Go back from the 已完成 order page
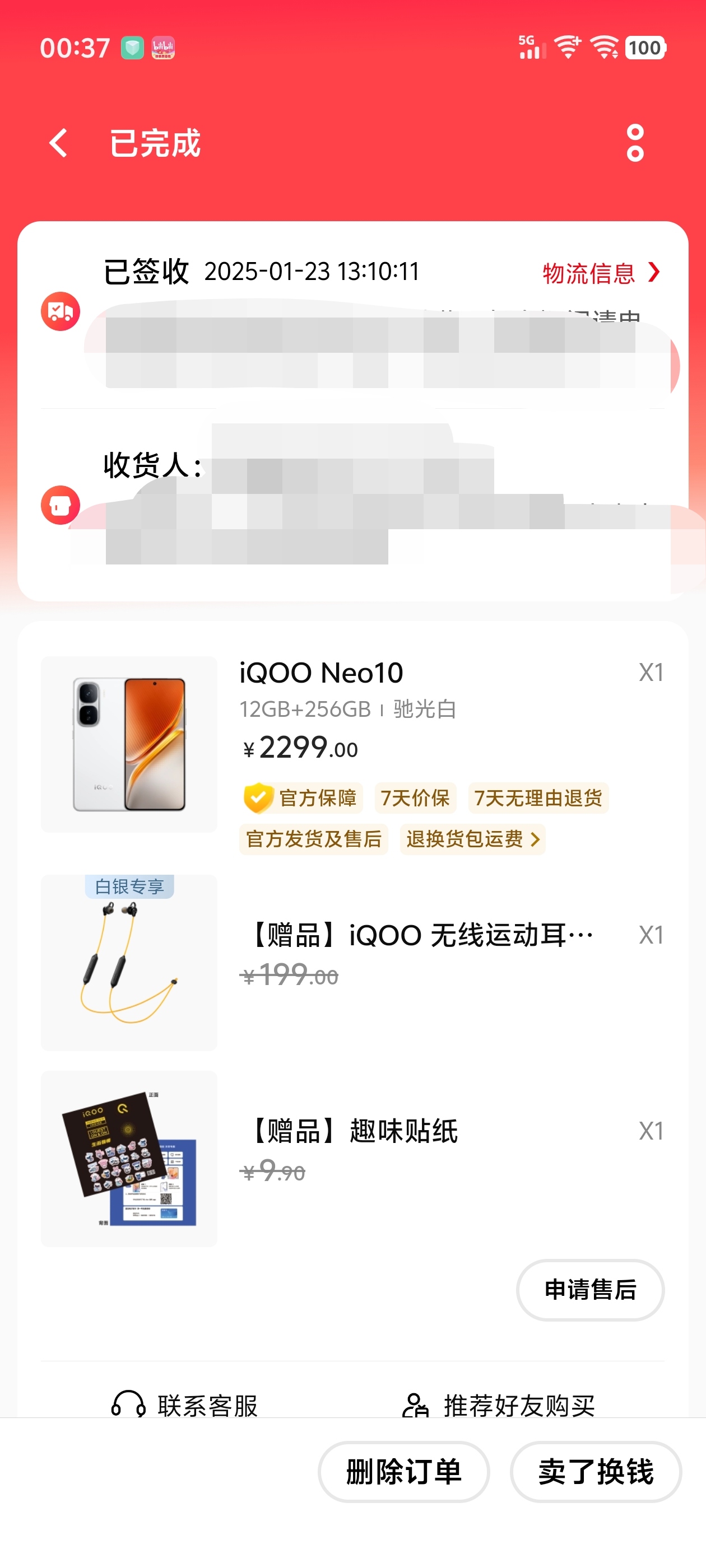 coord(58,143)
